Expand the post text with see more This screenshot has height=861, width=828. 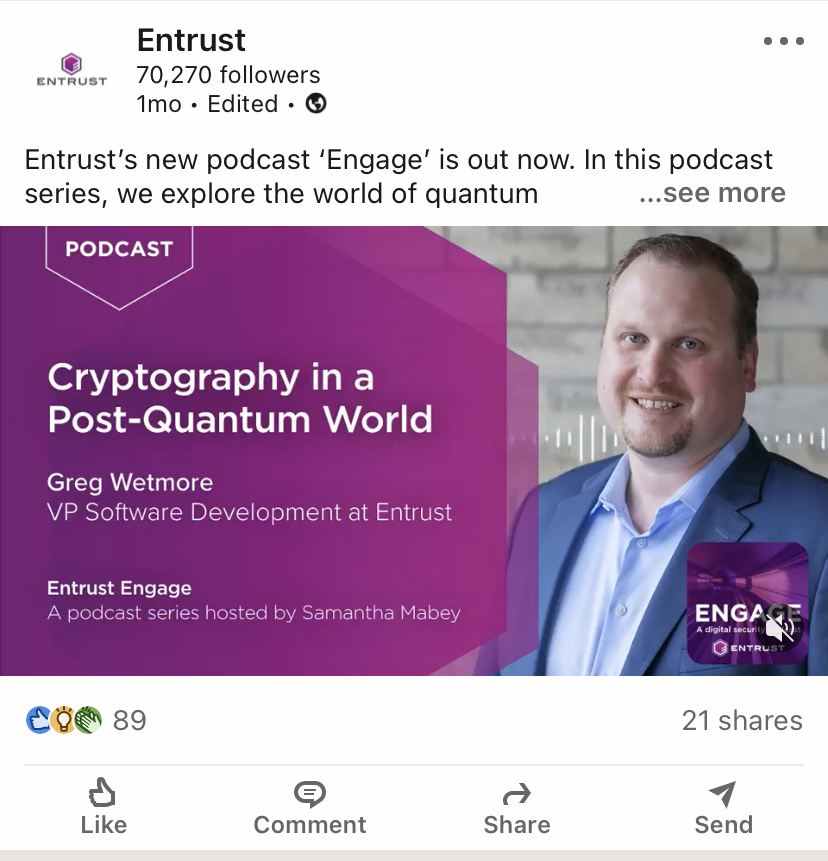click(x=712, y=193)
